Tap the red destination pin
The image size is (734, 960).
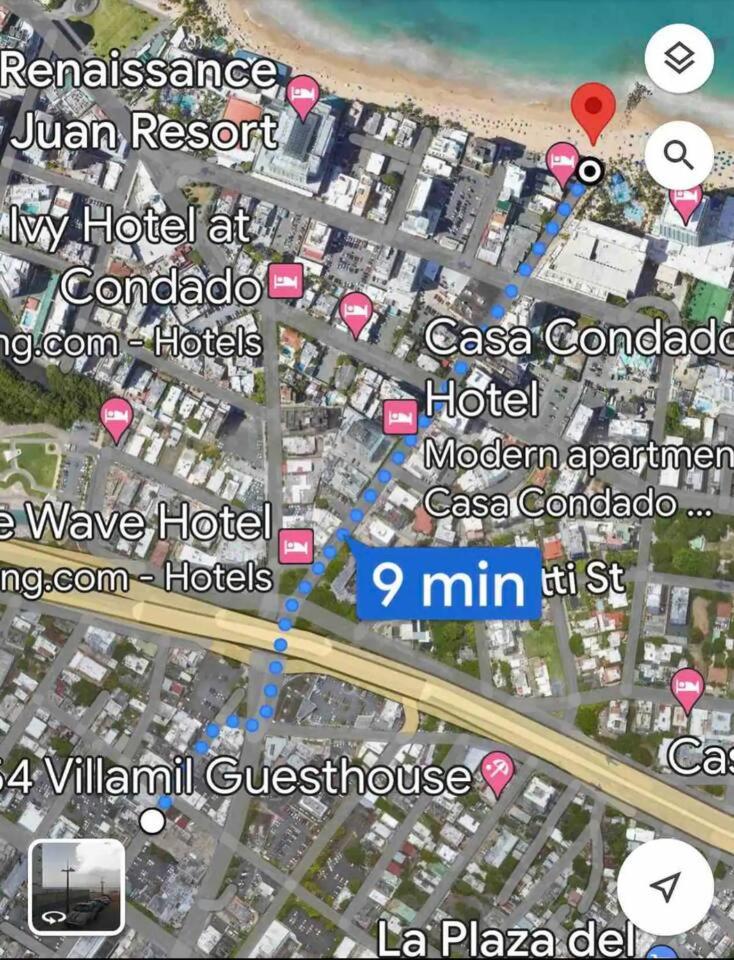pos(593,110)
